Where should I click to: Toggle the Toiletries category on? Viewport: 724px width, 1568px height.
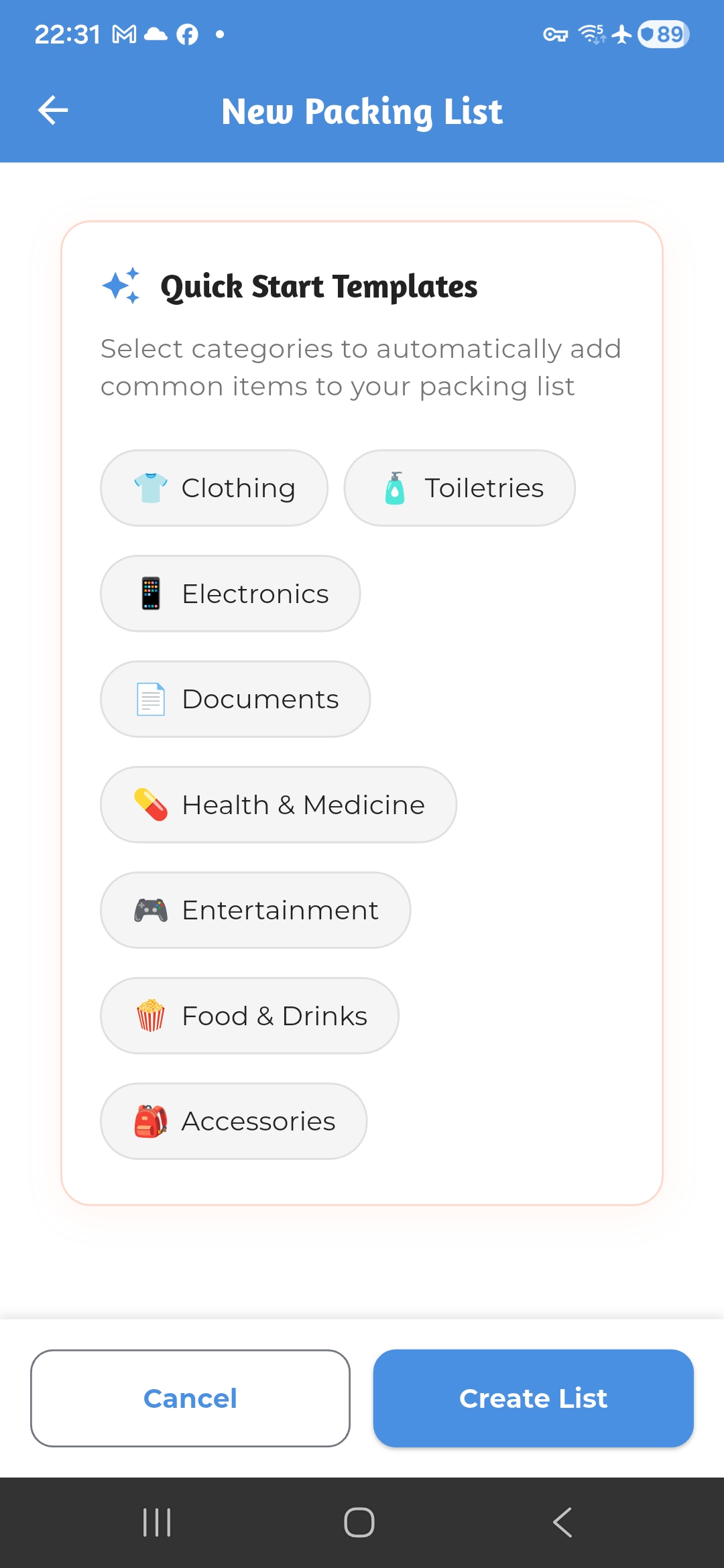459,487
